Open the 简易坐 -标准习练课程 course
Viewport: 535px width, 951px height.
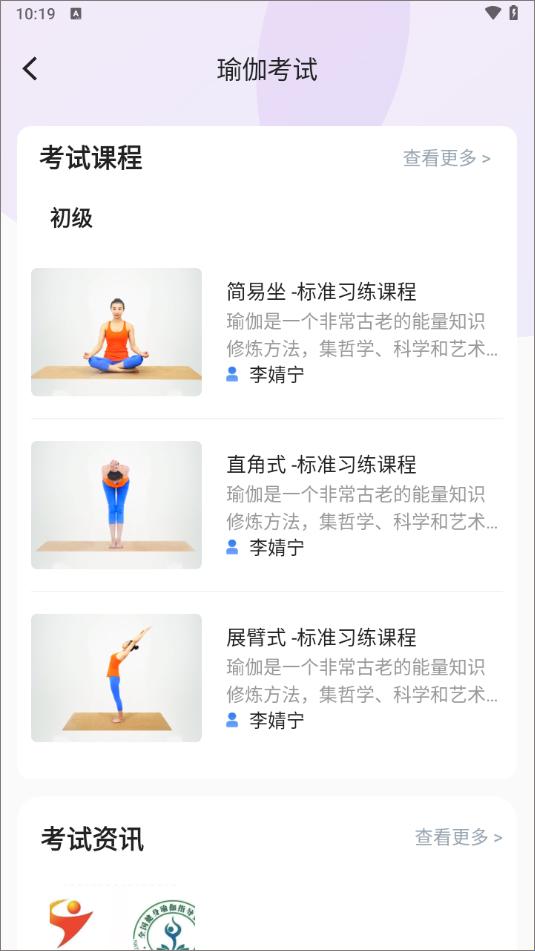click(267, 332)
